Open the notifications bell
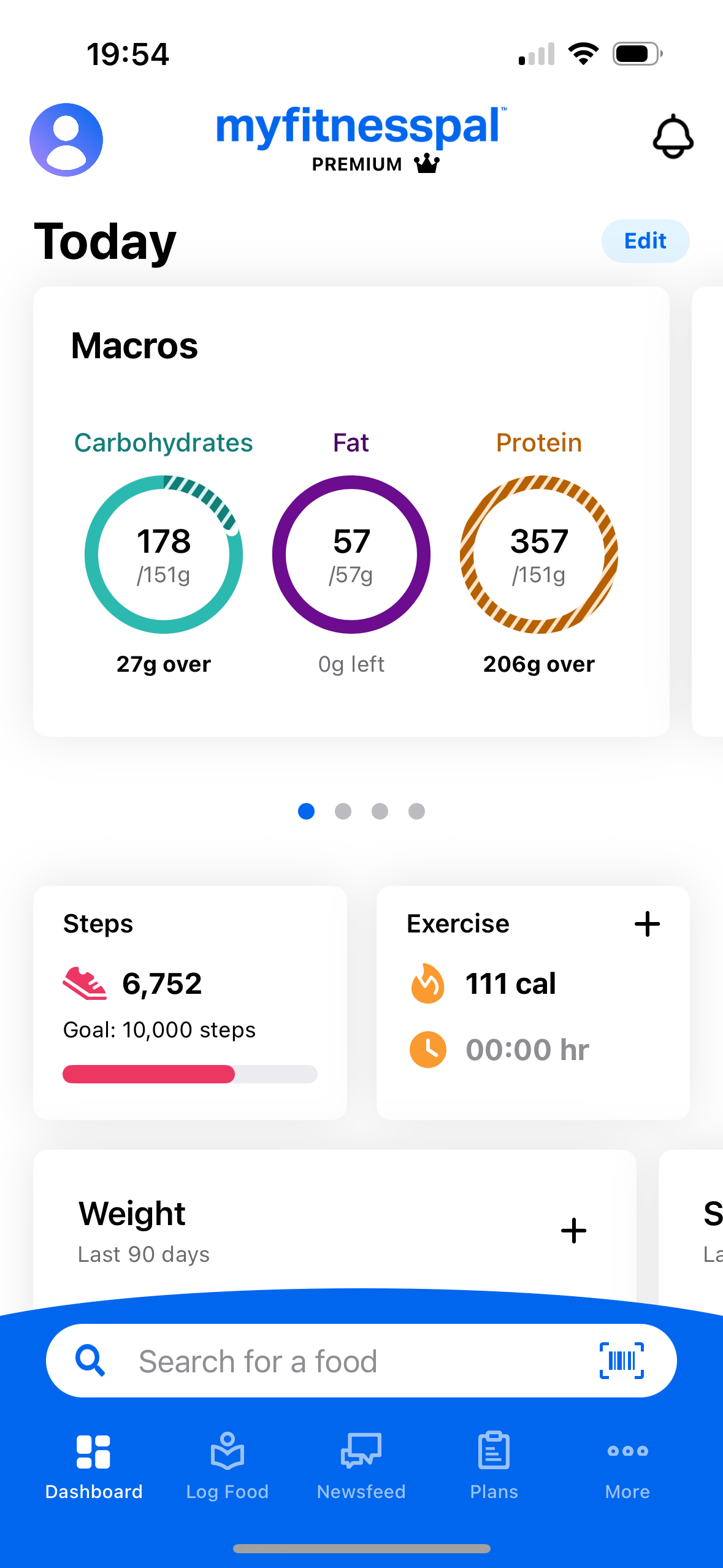The height and width of the screenshot is (1568, 723). (x=673, y=137)
